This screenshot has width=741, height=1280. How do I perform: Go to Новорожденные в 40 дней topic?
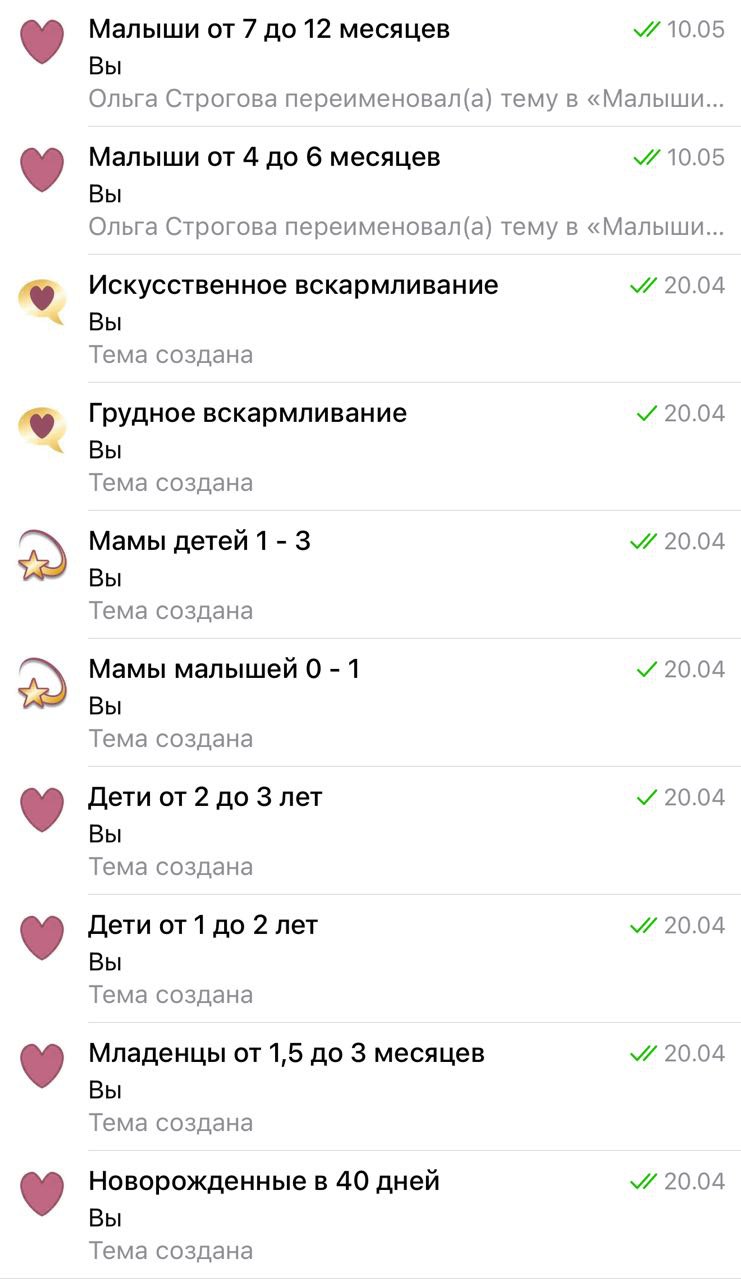point(370,1215)
